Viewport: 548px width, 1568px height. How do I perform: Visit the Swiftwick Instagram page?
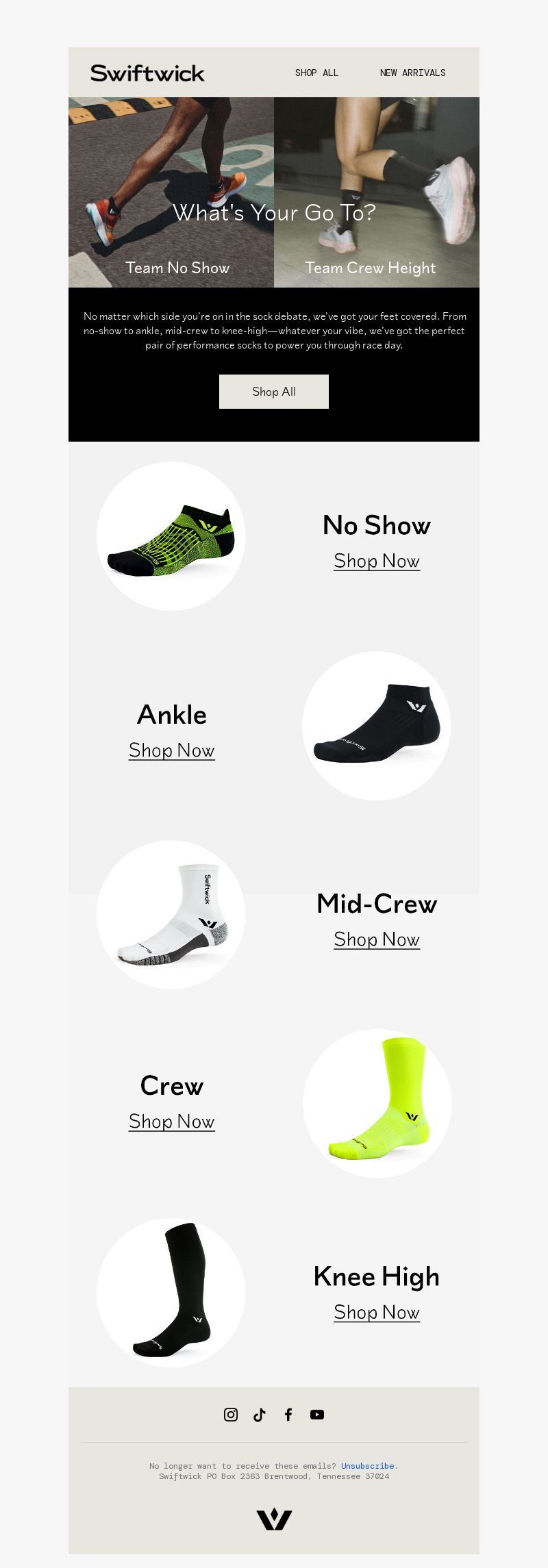(231, 1415)
